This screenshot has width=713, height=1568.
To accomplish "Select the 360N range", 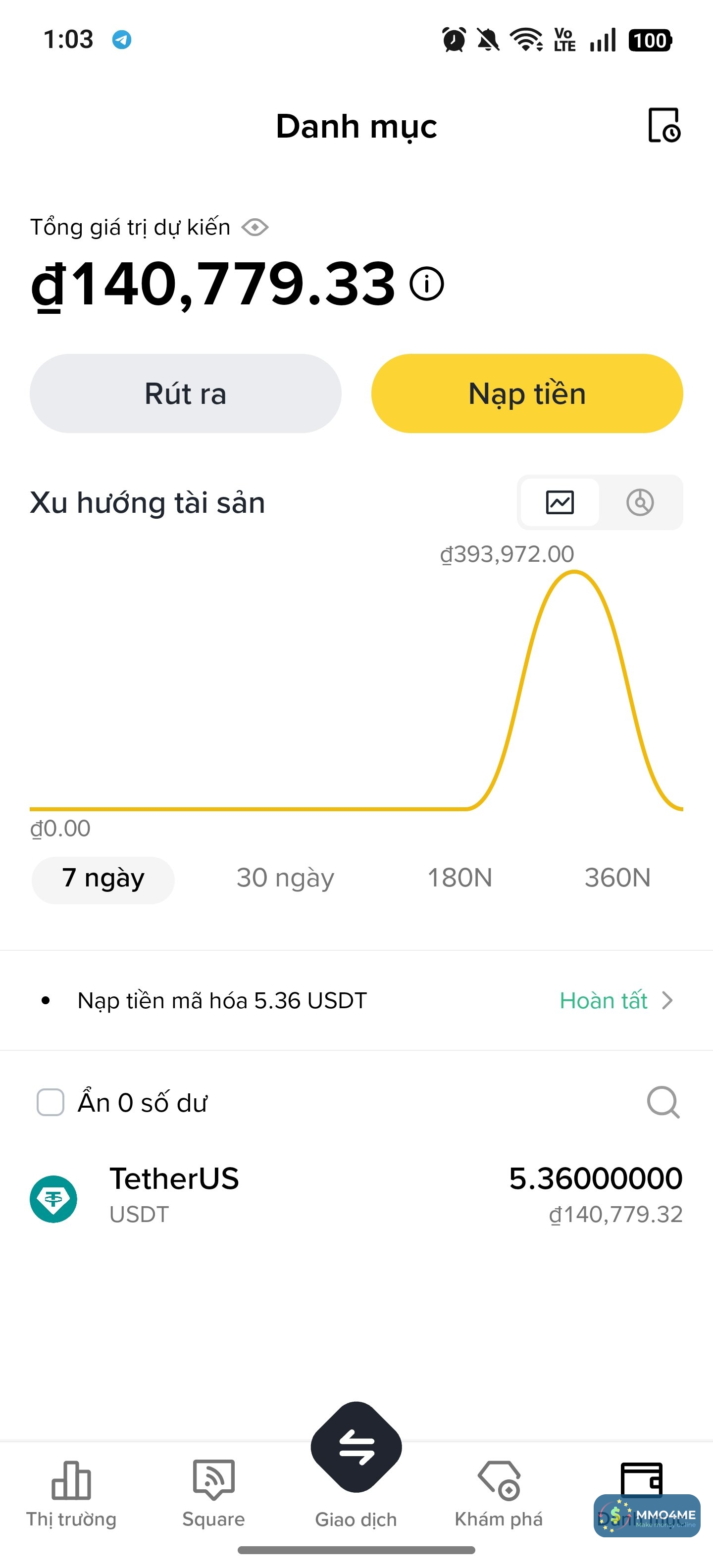I will [x=617, y=879].
